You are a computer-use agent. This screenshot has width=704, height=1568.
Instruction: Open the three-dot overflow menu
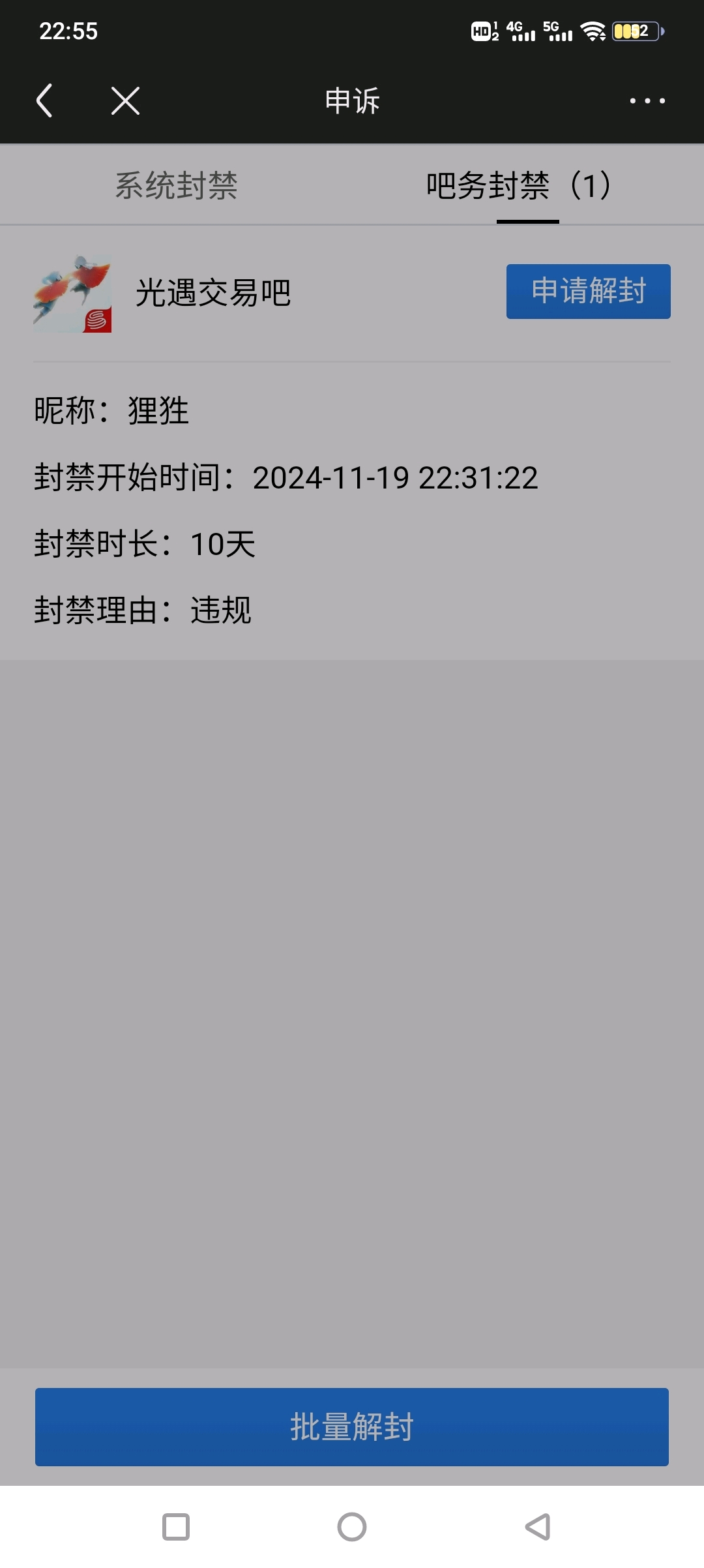pos(647,100)
